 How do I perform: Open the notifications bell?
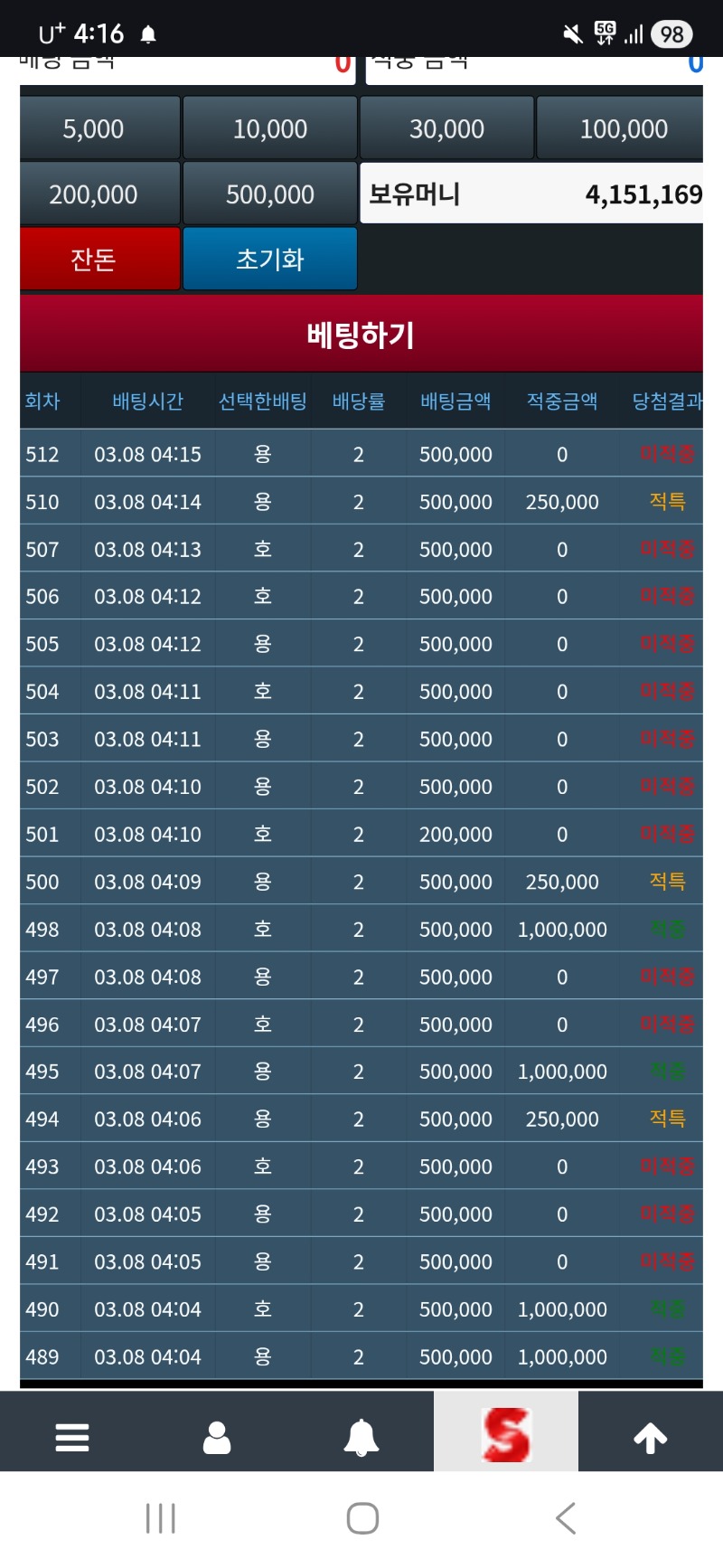point(361,1436)
